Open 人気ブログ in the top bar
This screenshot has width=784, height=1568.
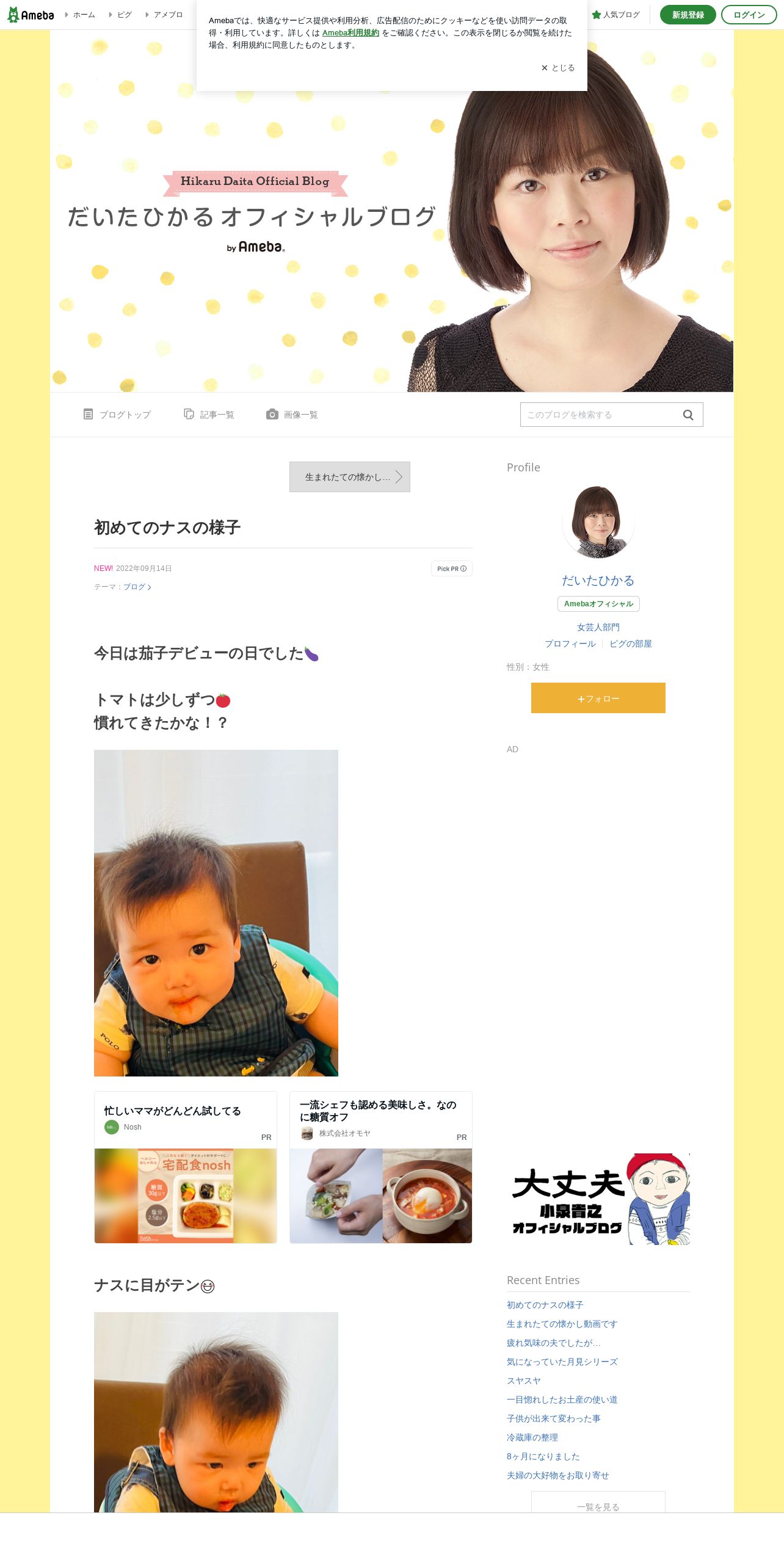[616, 15]
